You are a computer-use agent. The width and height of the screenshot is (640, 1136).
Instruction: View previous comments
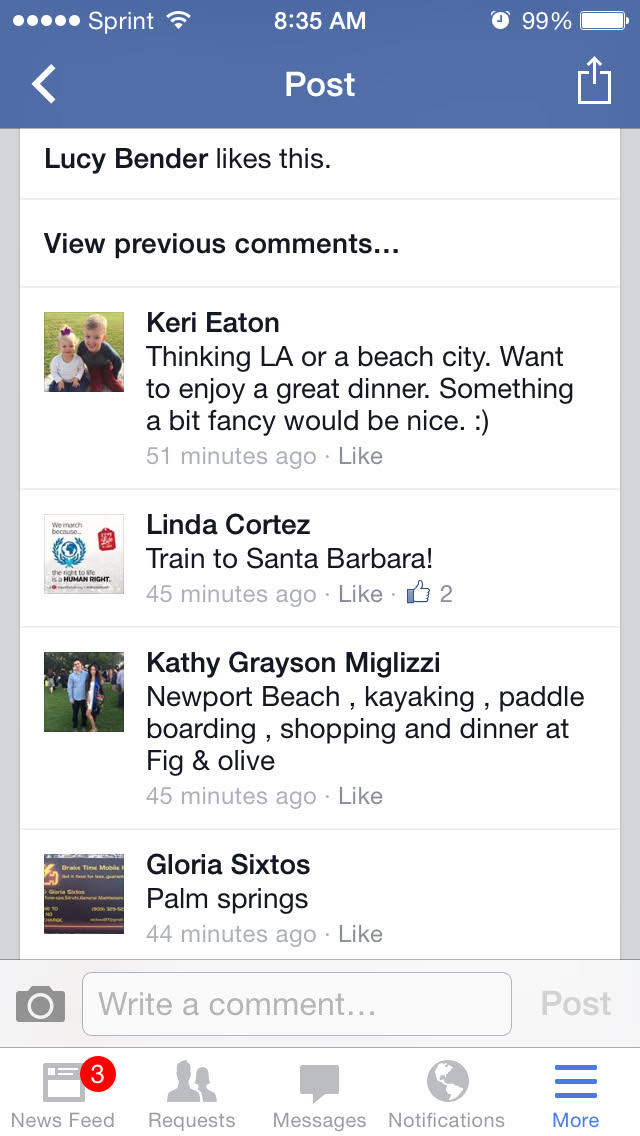coord(221,244)
